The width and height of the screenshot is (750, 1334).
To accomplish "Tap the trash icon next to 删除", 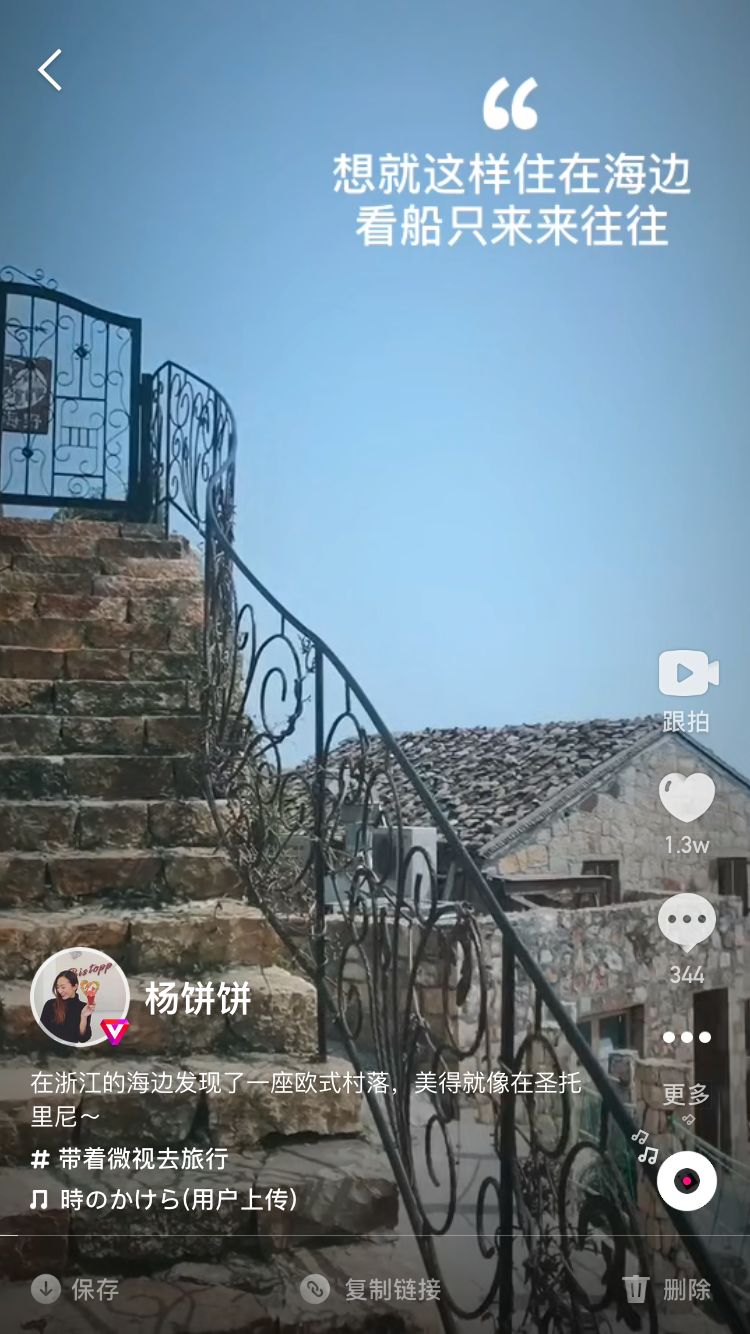I will tap(638, 1290).
